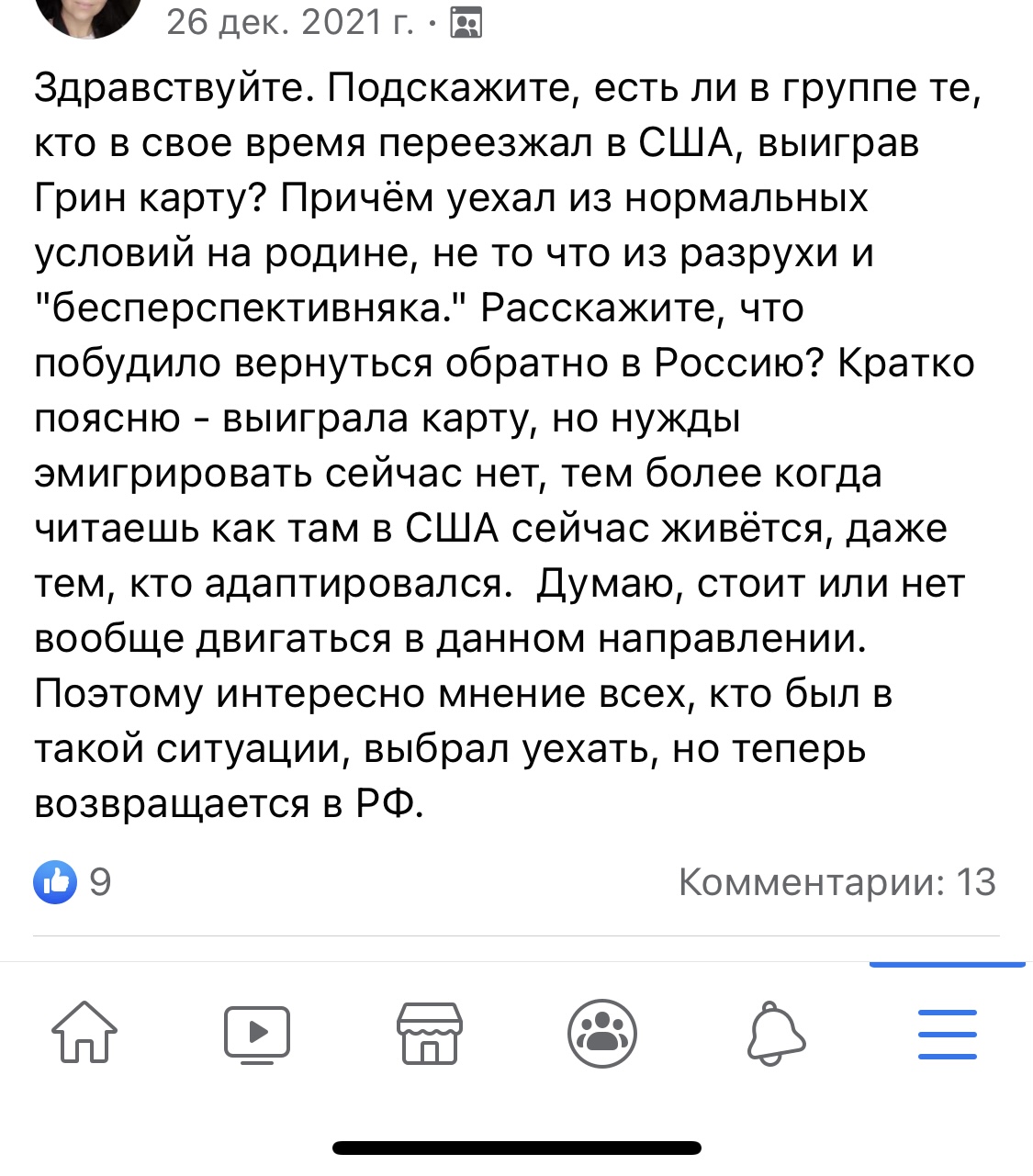Open the menu tab with three lines

[947, 1034]
